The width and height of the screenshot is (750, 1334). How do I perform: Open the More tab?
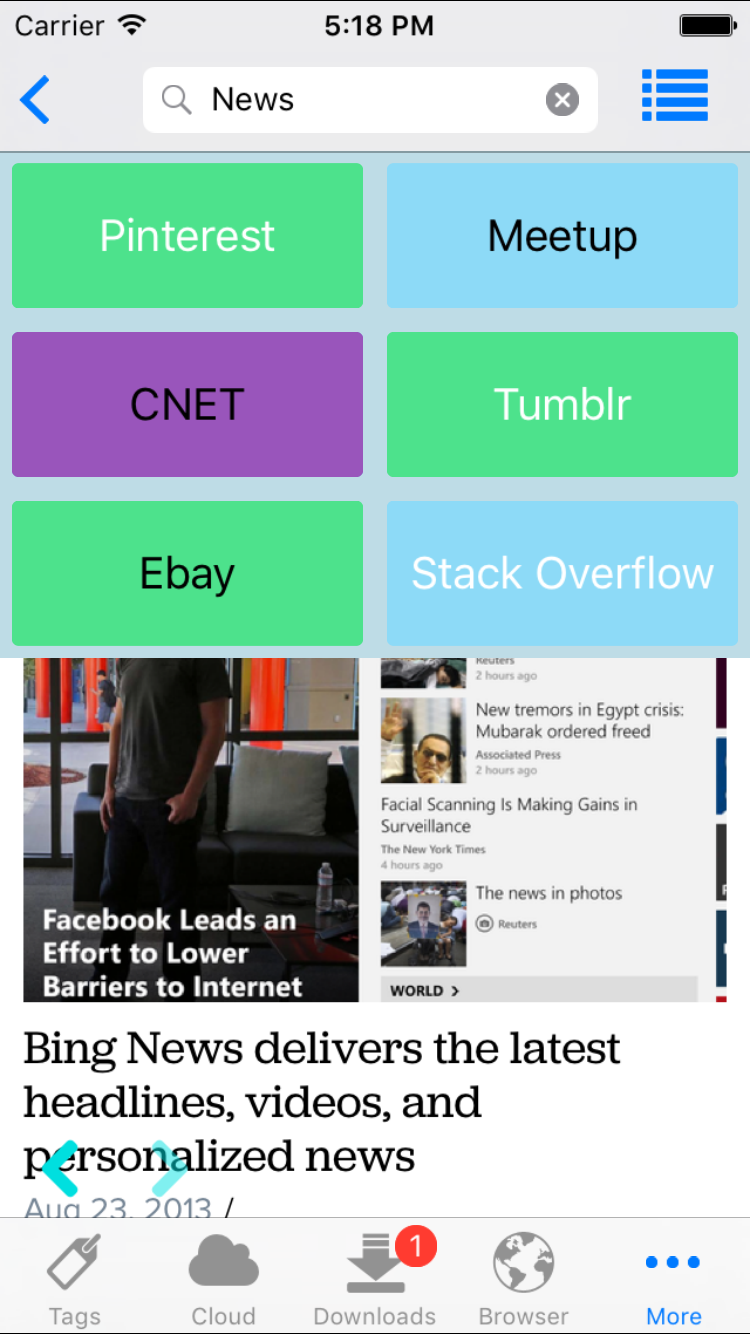pos(674,1280)
